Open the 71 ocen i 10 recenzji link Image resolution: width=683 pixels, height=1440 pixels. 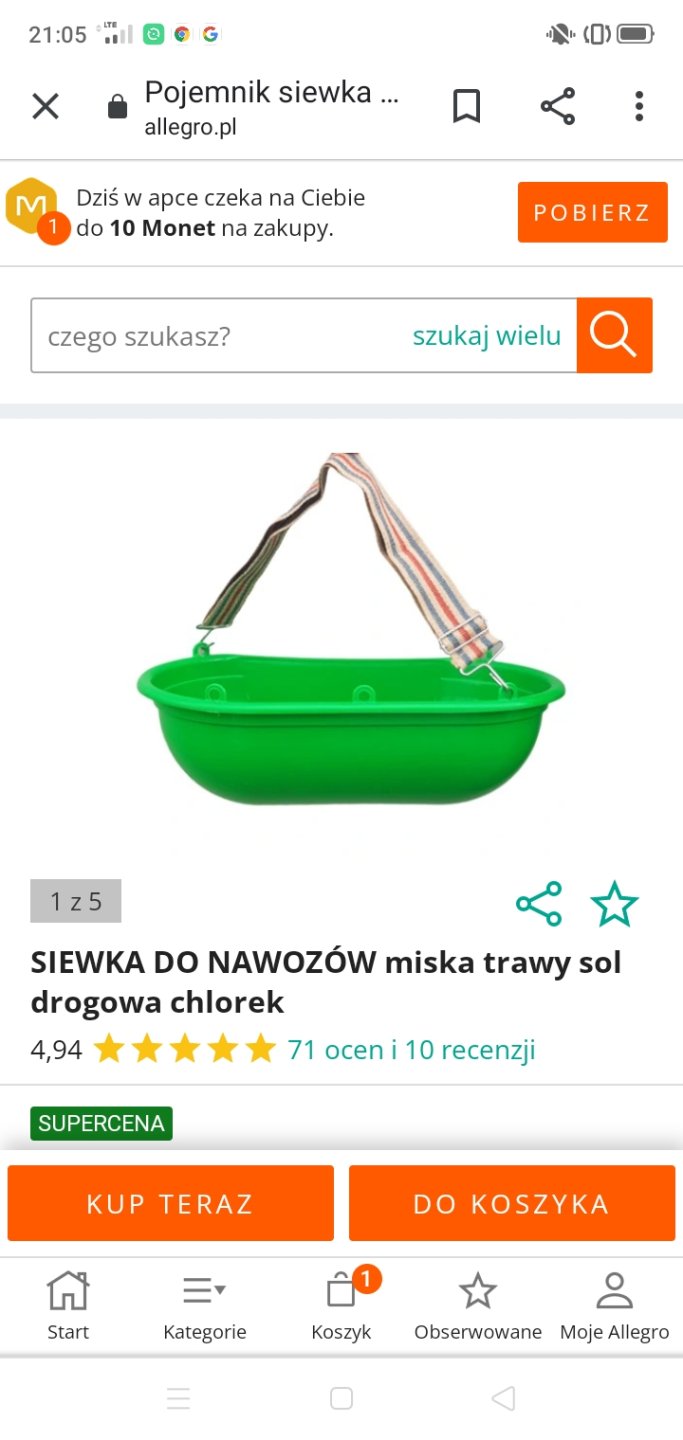tap(411, 1049)
